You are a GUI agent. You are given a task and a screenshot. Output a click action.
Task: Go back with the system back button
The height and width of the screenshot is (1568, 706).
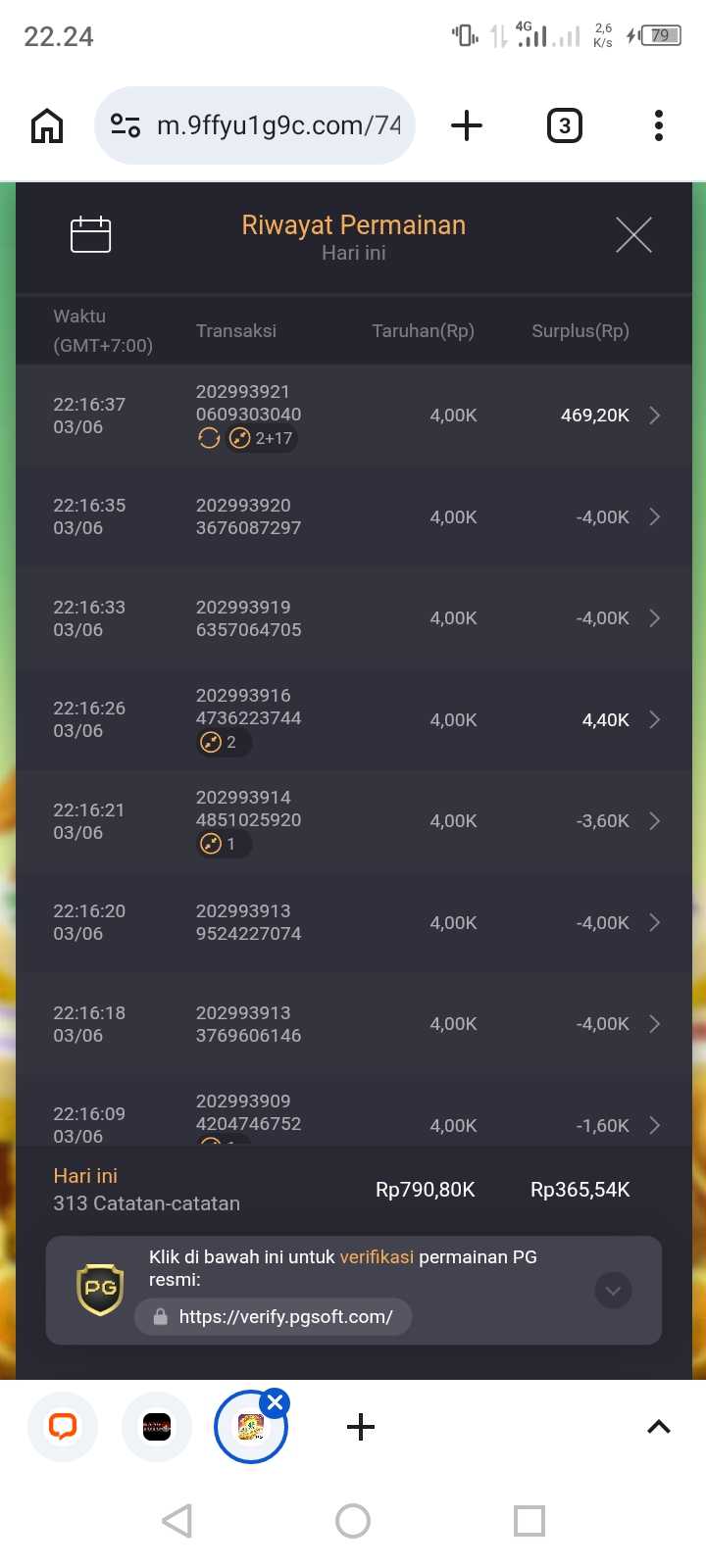176,1521
